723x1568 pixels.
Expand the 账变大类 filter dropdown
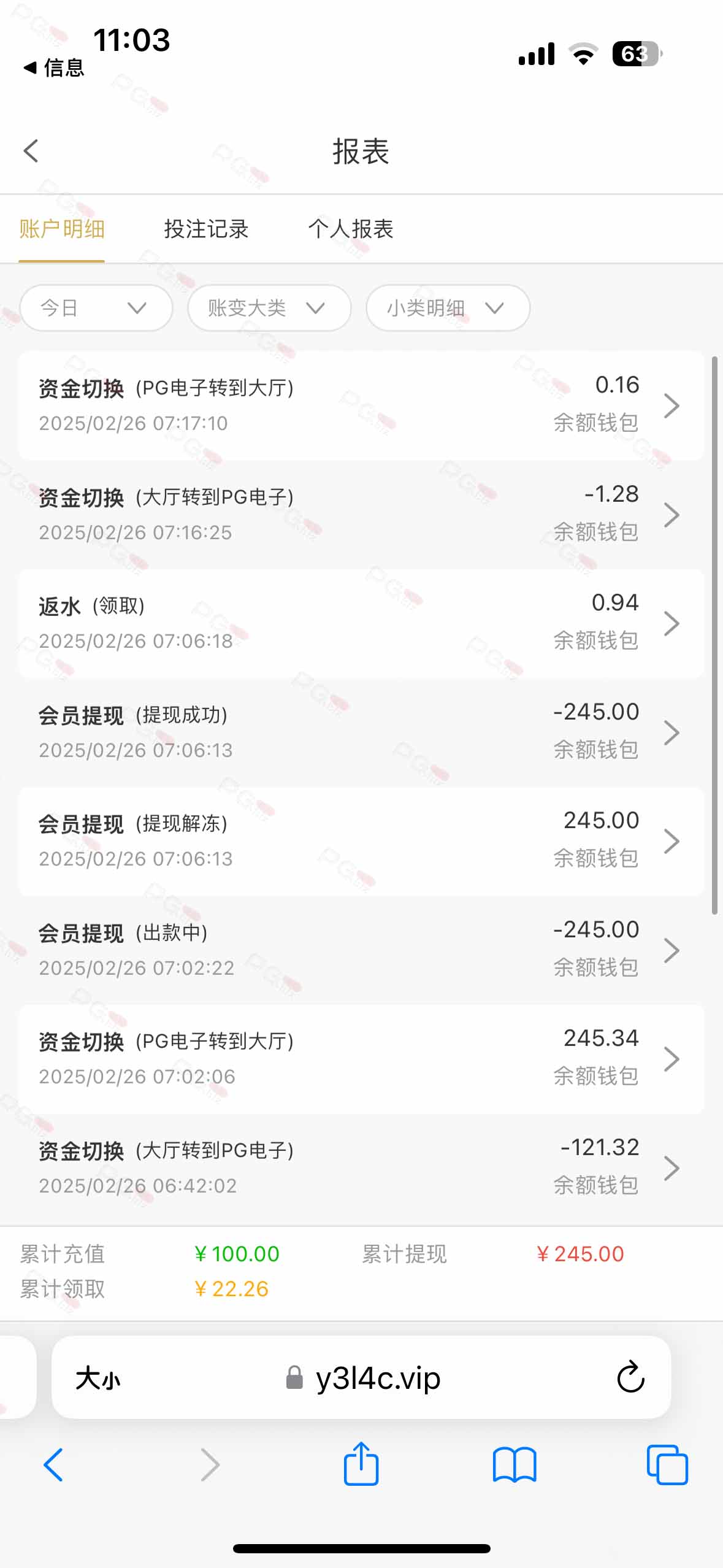point(269,307)
